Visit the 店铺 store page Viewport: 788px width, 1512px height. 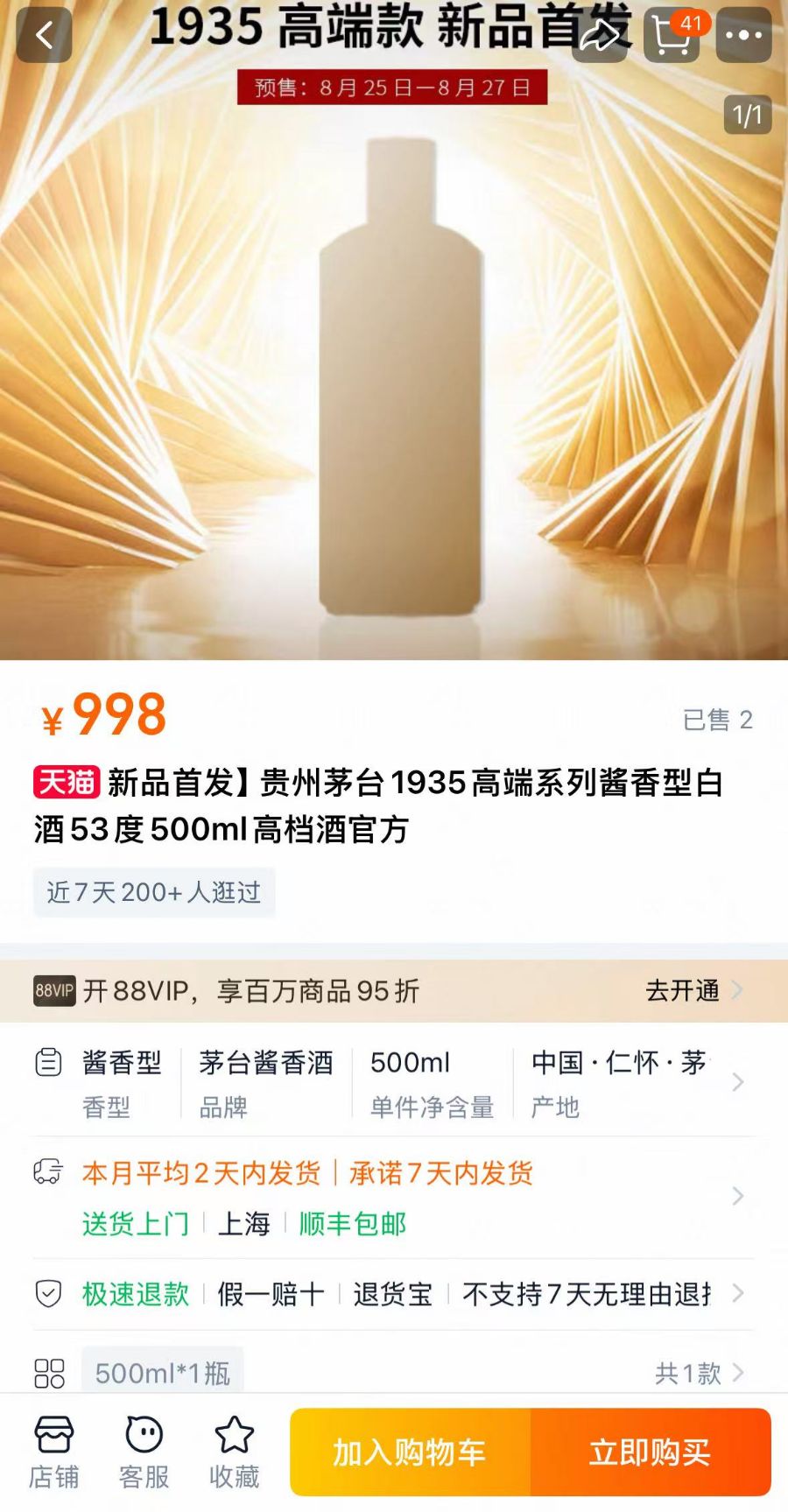tap(54, 1452)
